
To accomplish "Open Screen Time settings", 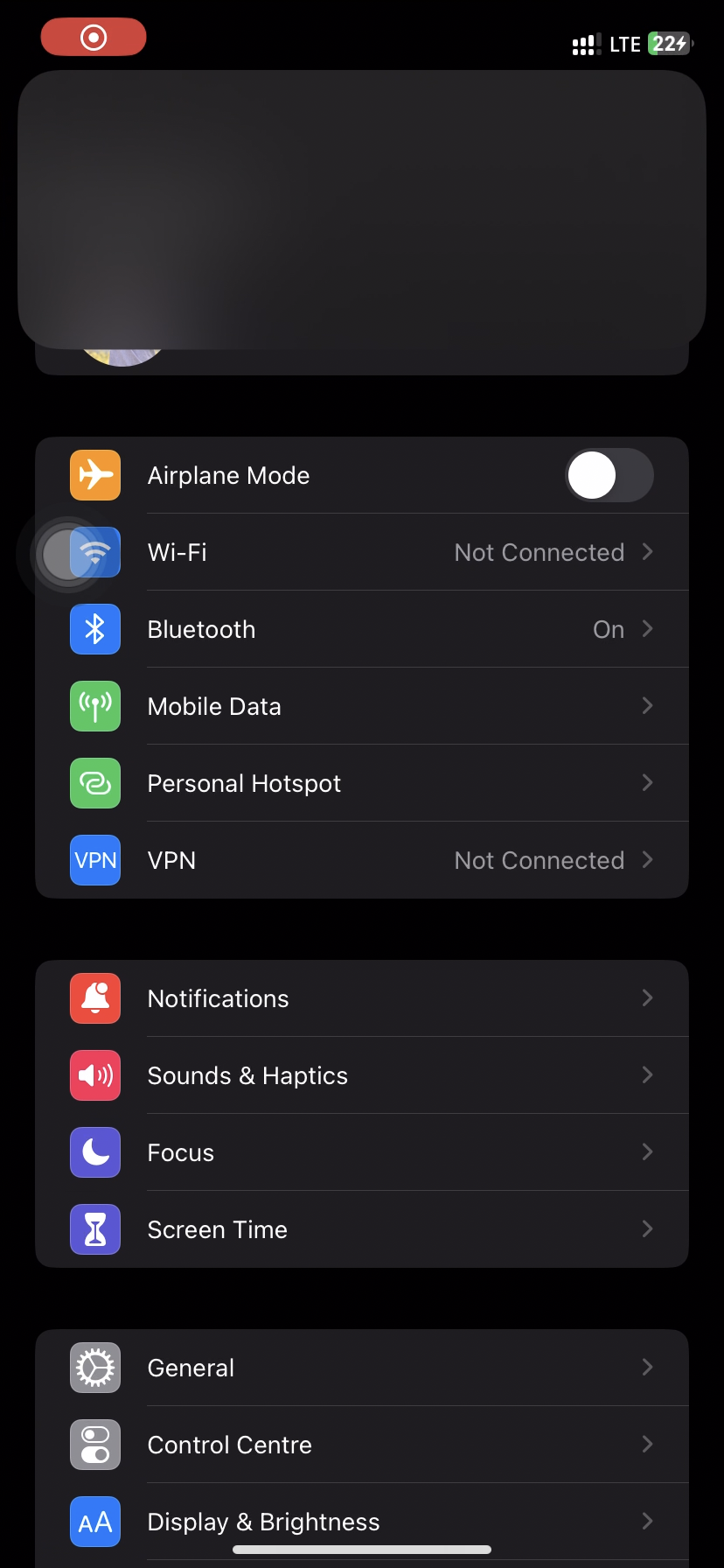I will tap(361, 1229).
